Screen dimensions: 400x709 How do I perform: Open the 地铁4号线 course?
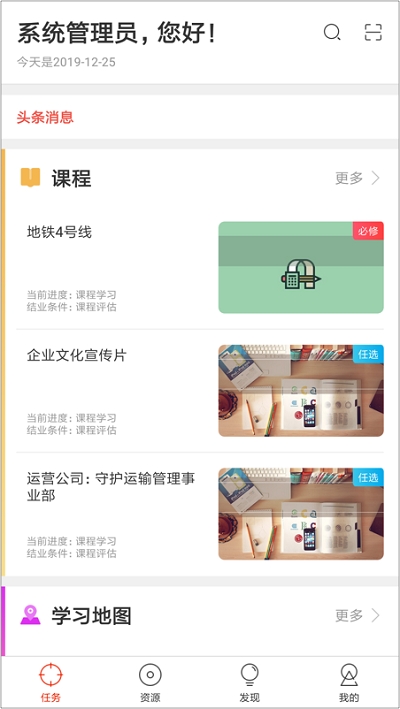(x=200, y=268)
